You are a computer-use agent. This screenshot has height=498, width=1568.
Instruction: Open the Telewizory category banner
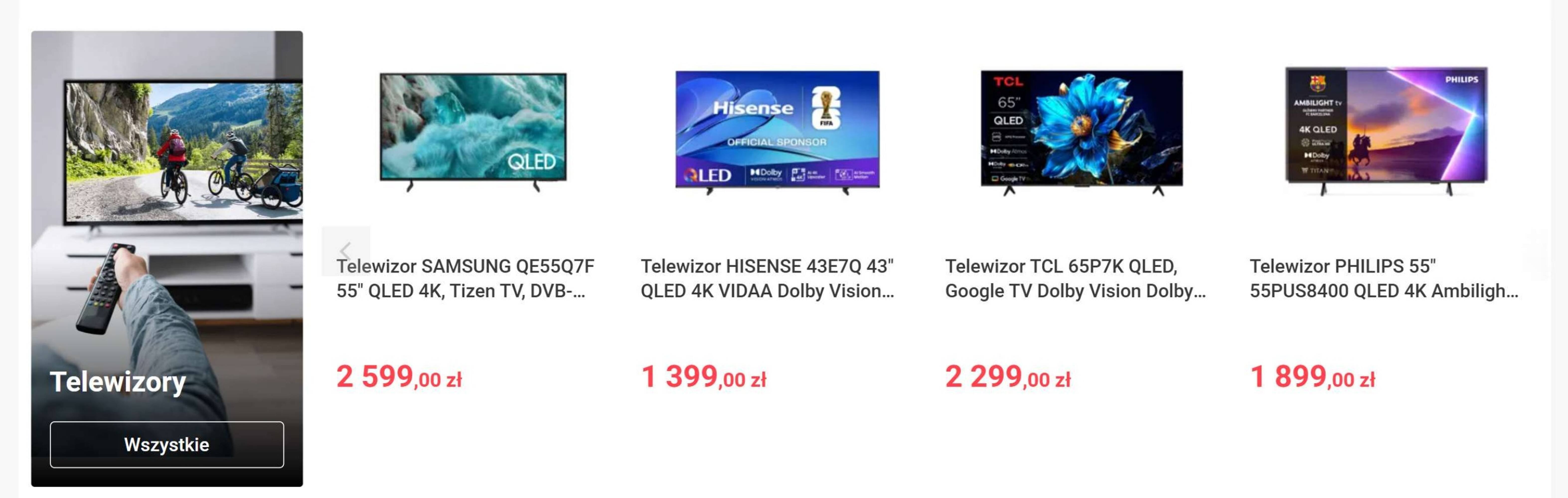tap(167, 258)
